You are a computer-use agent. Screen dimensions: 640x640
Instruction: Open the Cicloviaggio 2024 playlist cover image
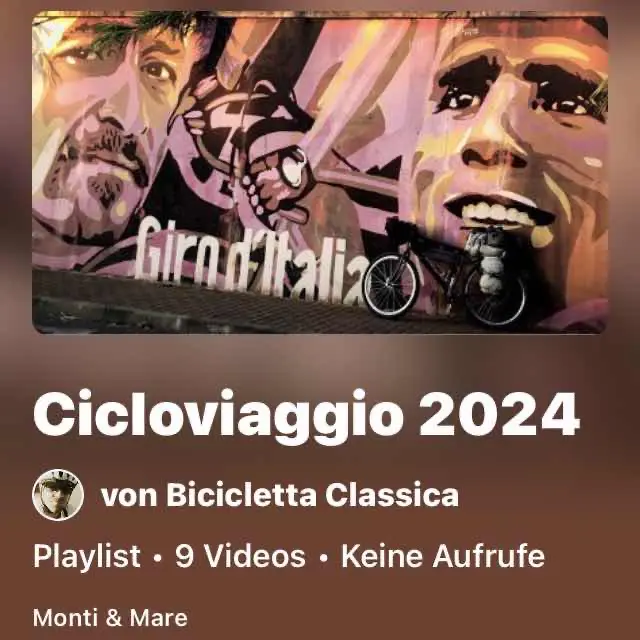[320, 172]
